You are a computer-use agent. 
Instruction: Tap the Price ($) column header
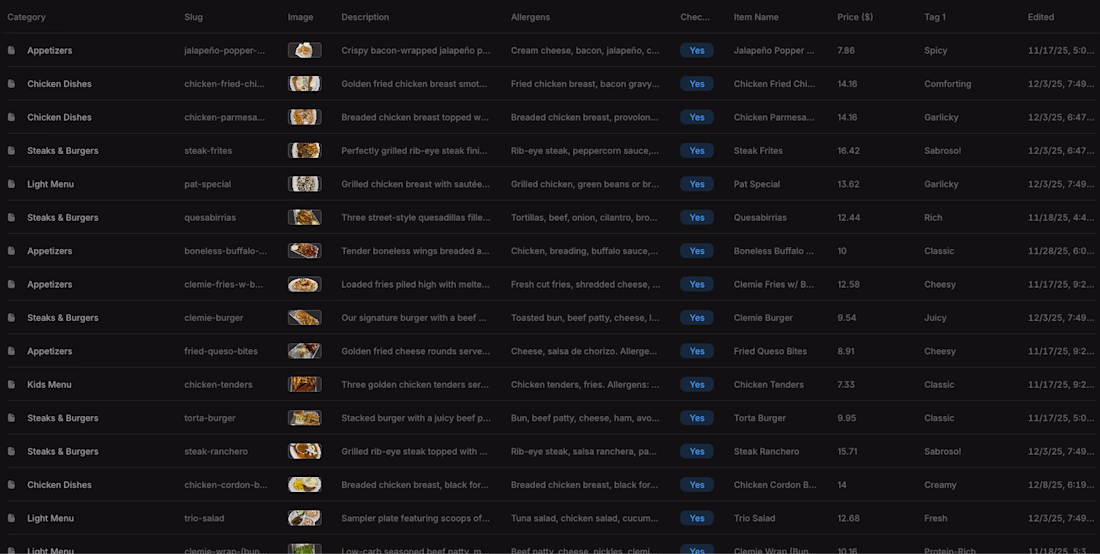coord(855,17)
